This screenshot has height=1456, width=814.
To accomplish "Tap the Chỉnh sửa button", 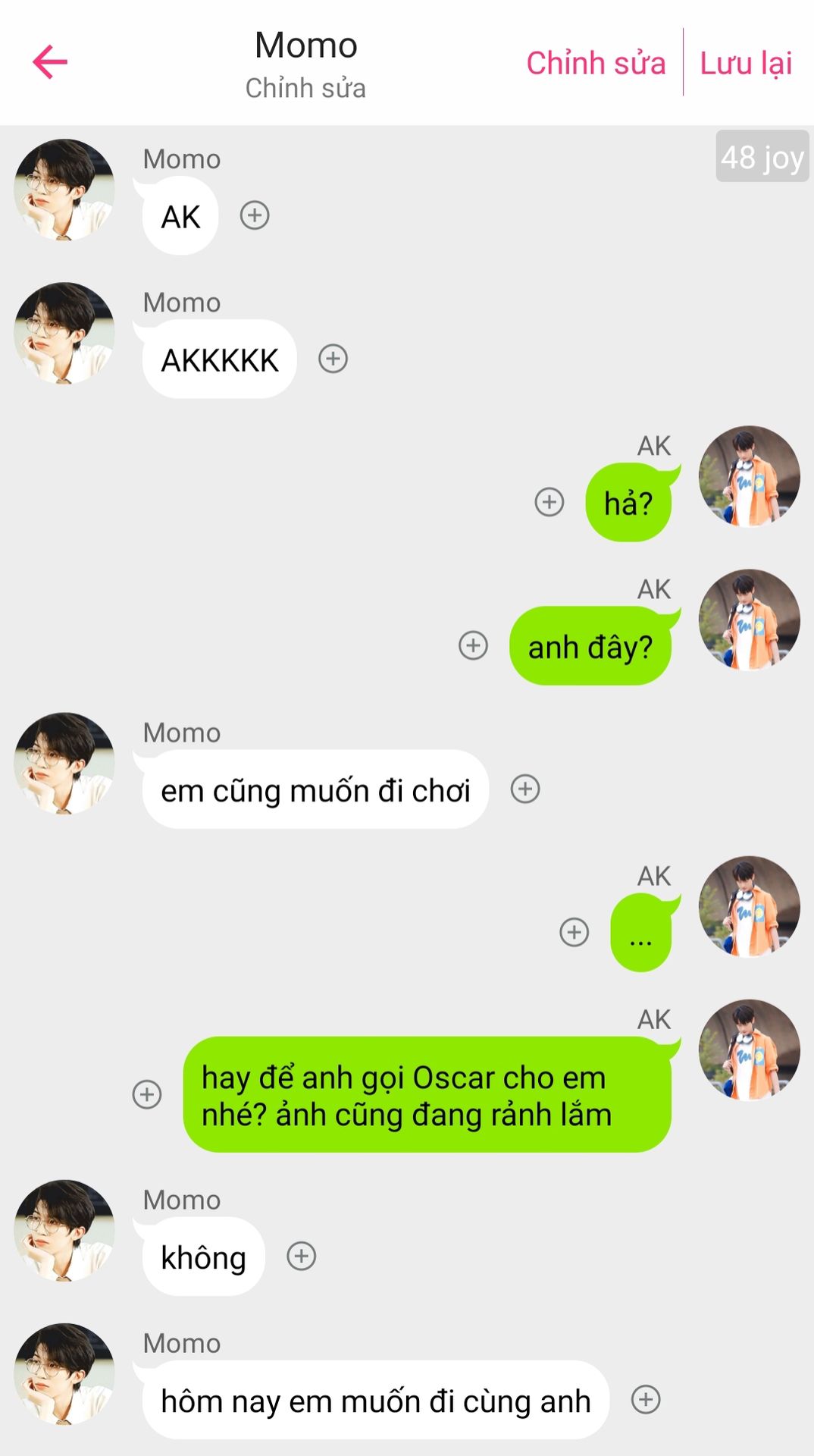I will click(596, 63).
